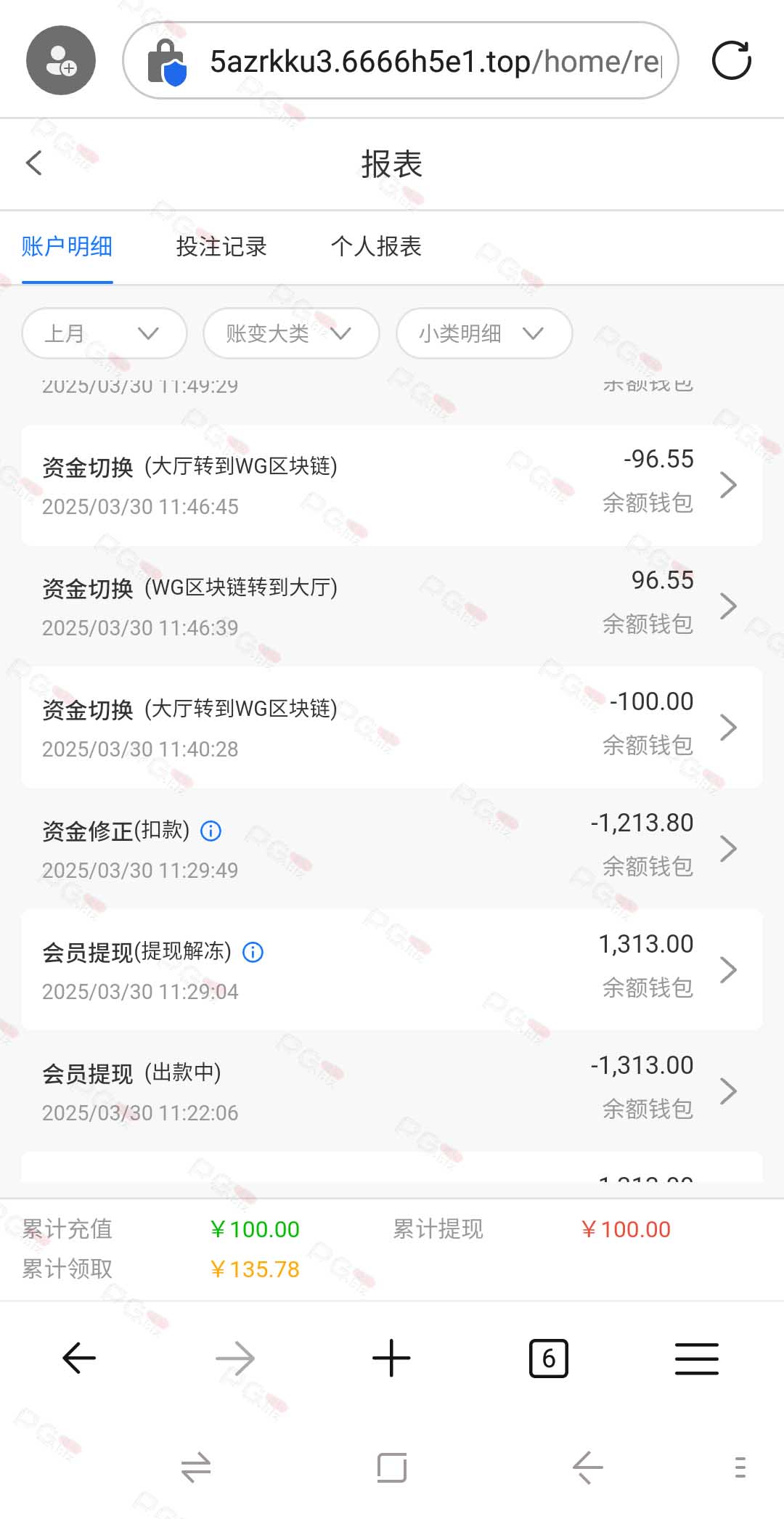Tap the info icon beside 会员提现(提现解冻)

click(x=253, y=952)
